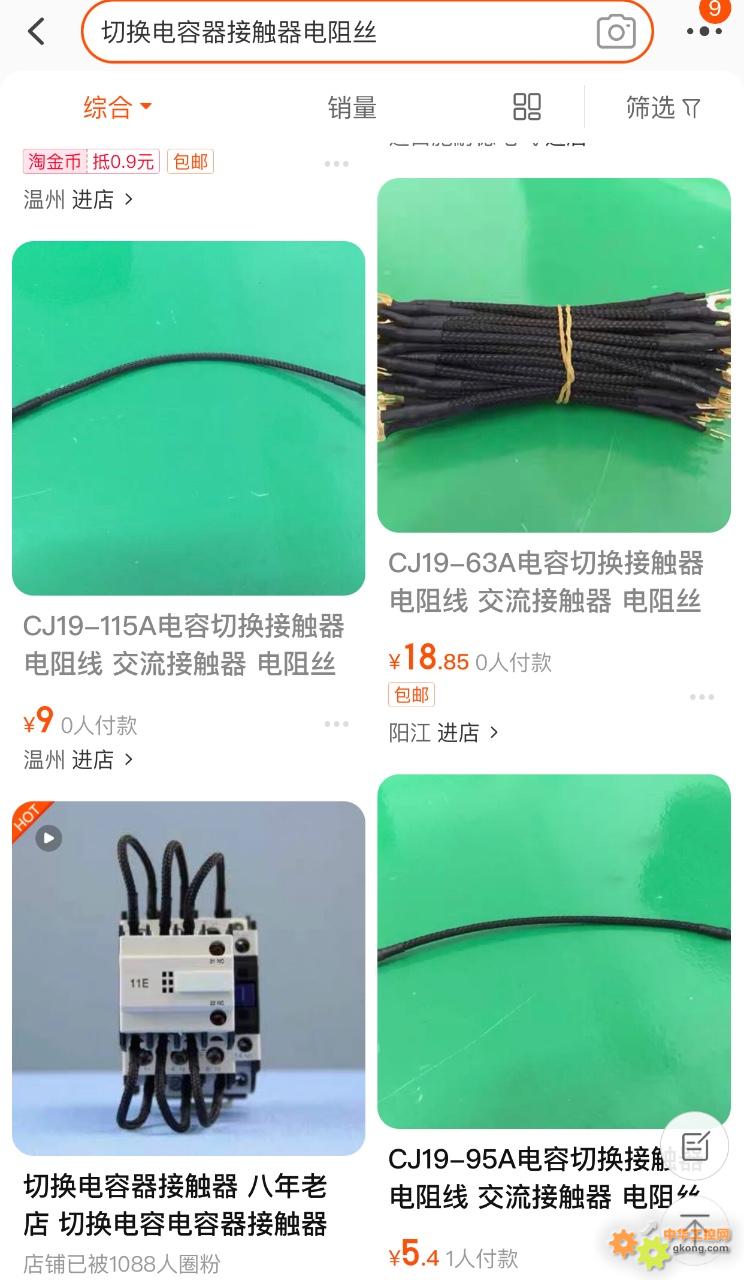Open the CJ19-63A resistance wire bundle product
This screenshot has width=744, height=1280.
click(x=554, y=355)
